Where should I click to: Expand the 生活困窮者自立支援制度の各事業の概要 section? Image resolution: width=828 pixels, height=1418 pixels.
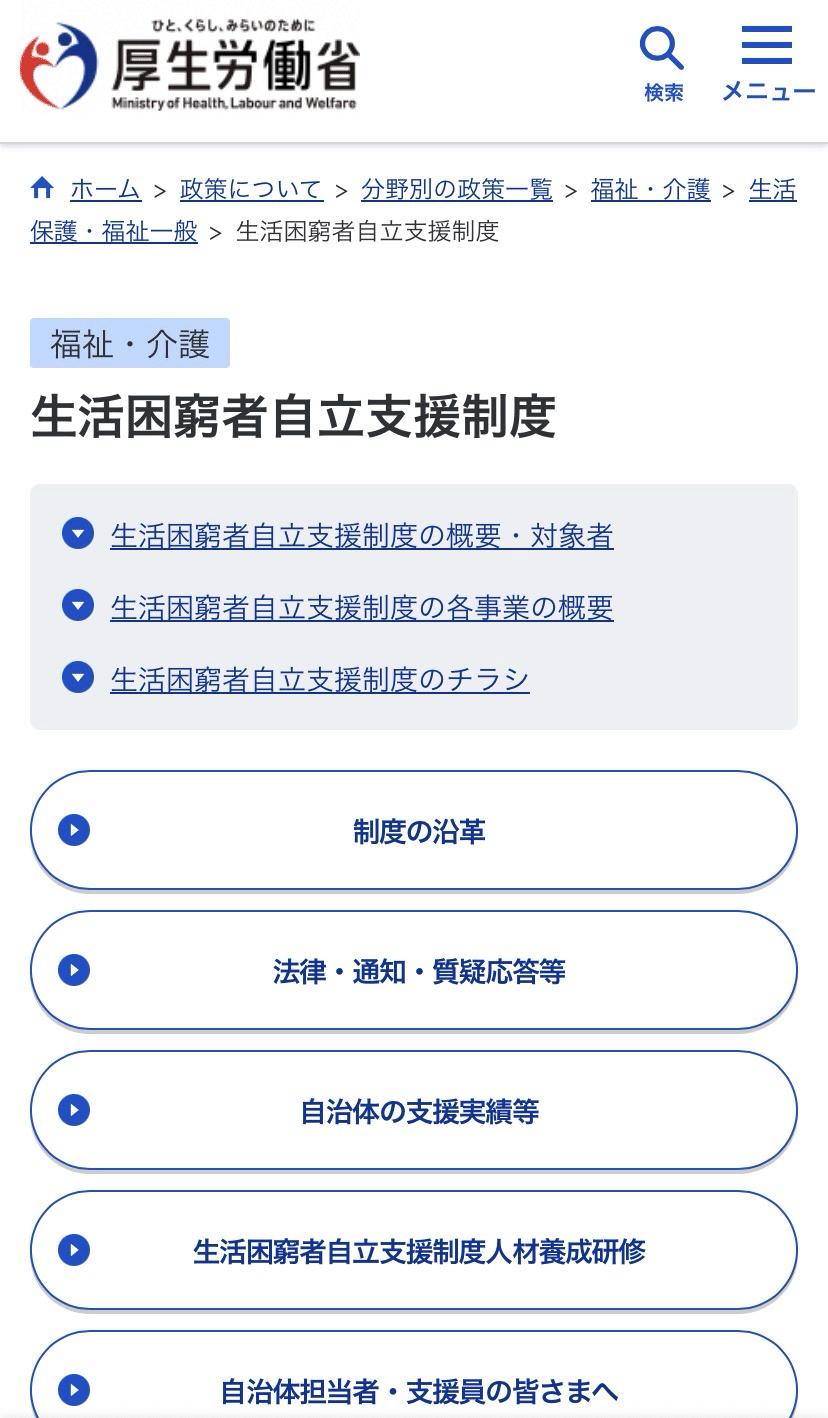(362, 607)
